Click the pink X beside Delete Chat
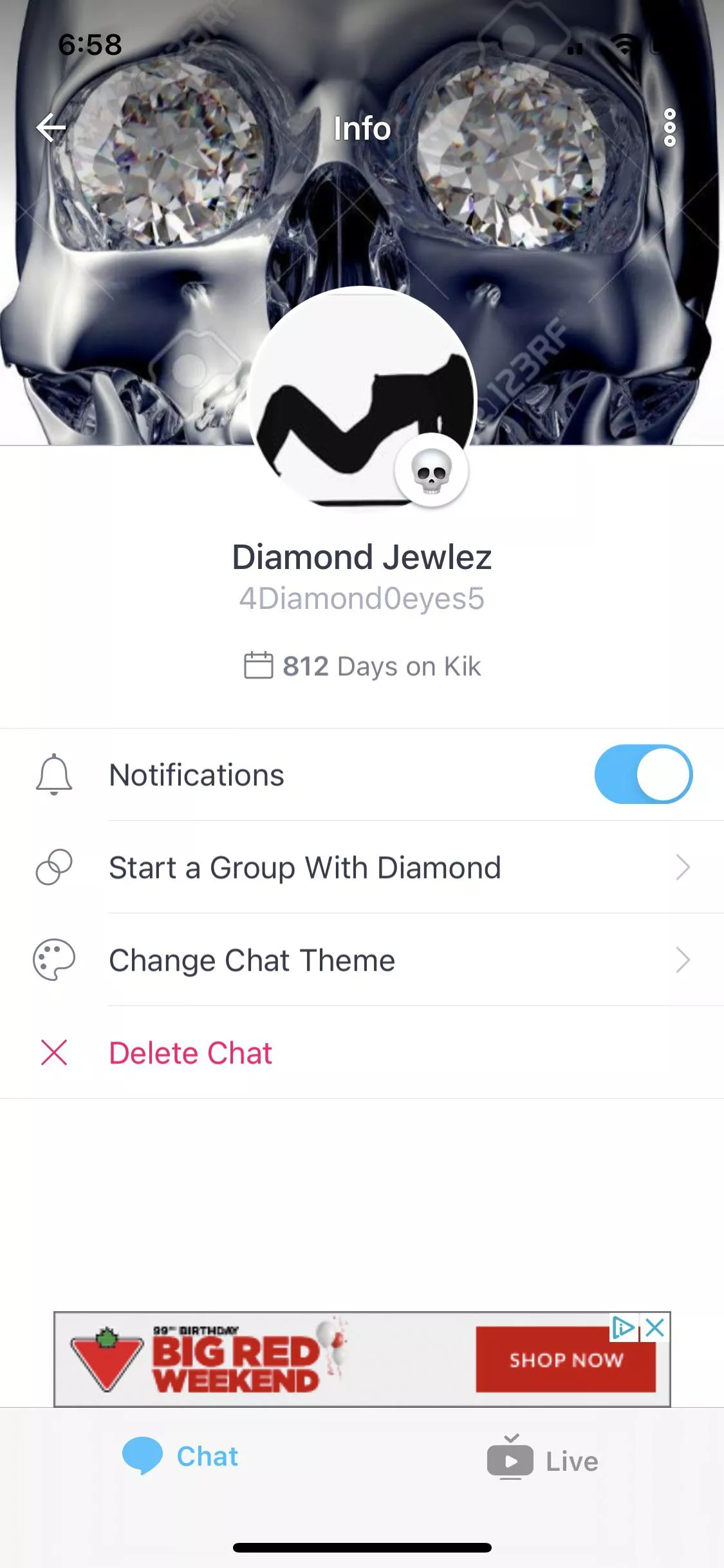The height and width of the screenshot is (1568, 724). [x=54, y=1054]
